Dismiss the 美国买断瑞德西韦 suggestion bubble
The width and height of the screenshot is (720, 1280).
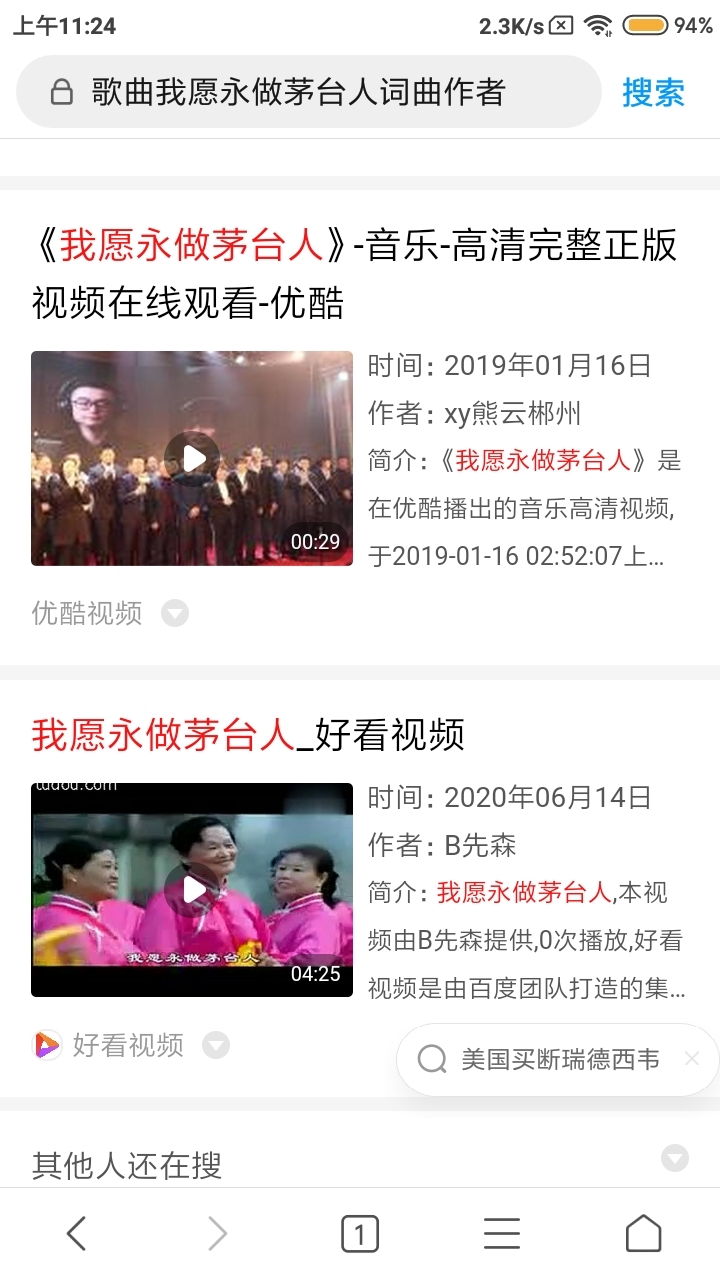tap(692, 1058)
